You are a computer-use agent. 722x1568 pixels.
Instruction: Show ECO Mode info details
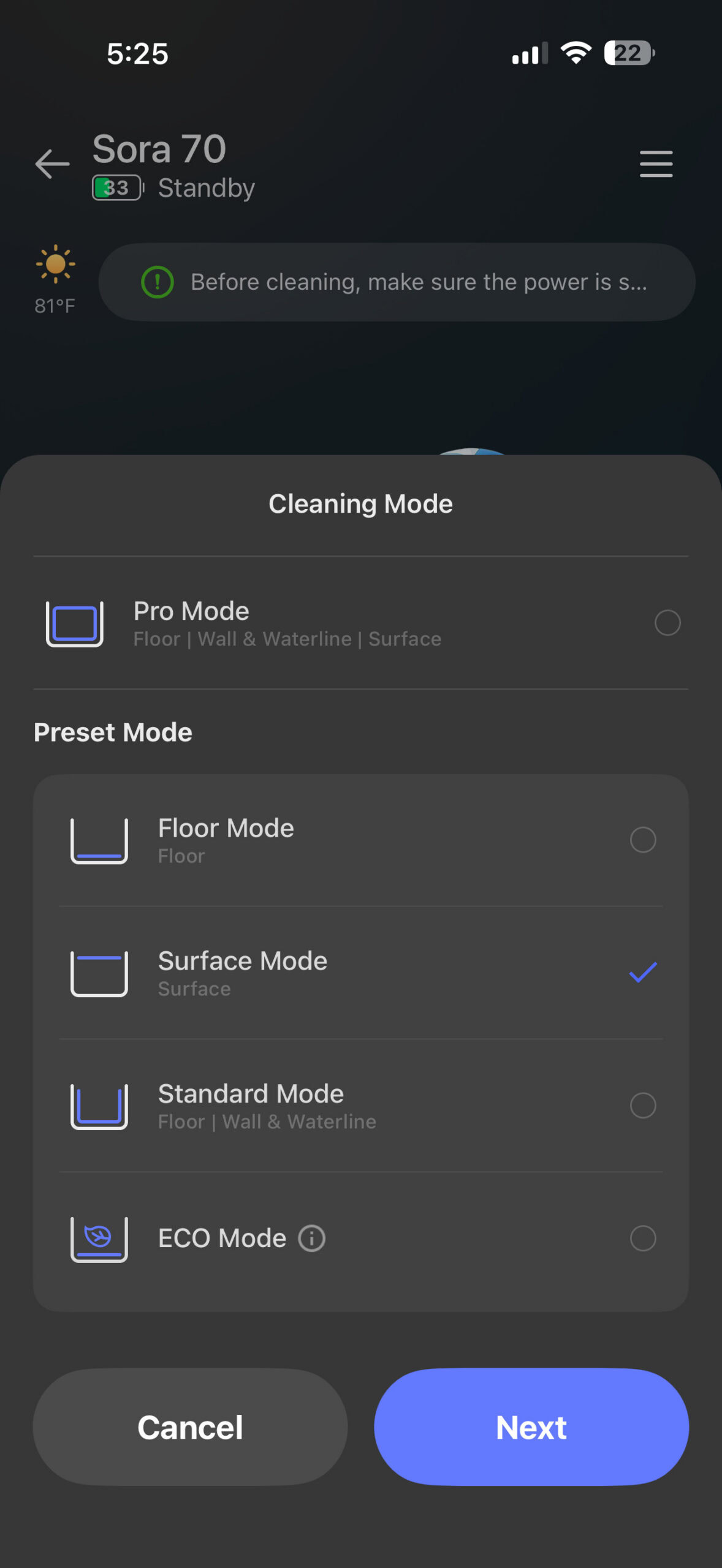pyautogui.click(x=312, y=1238)
